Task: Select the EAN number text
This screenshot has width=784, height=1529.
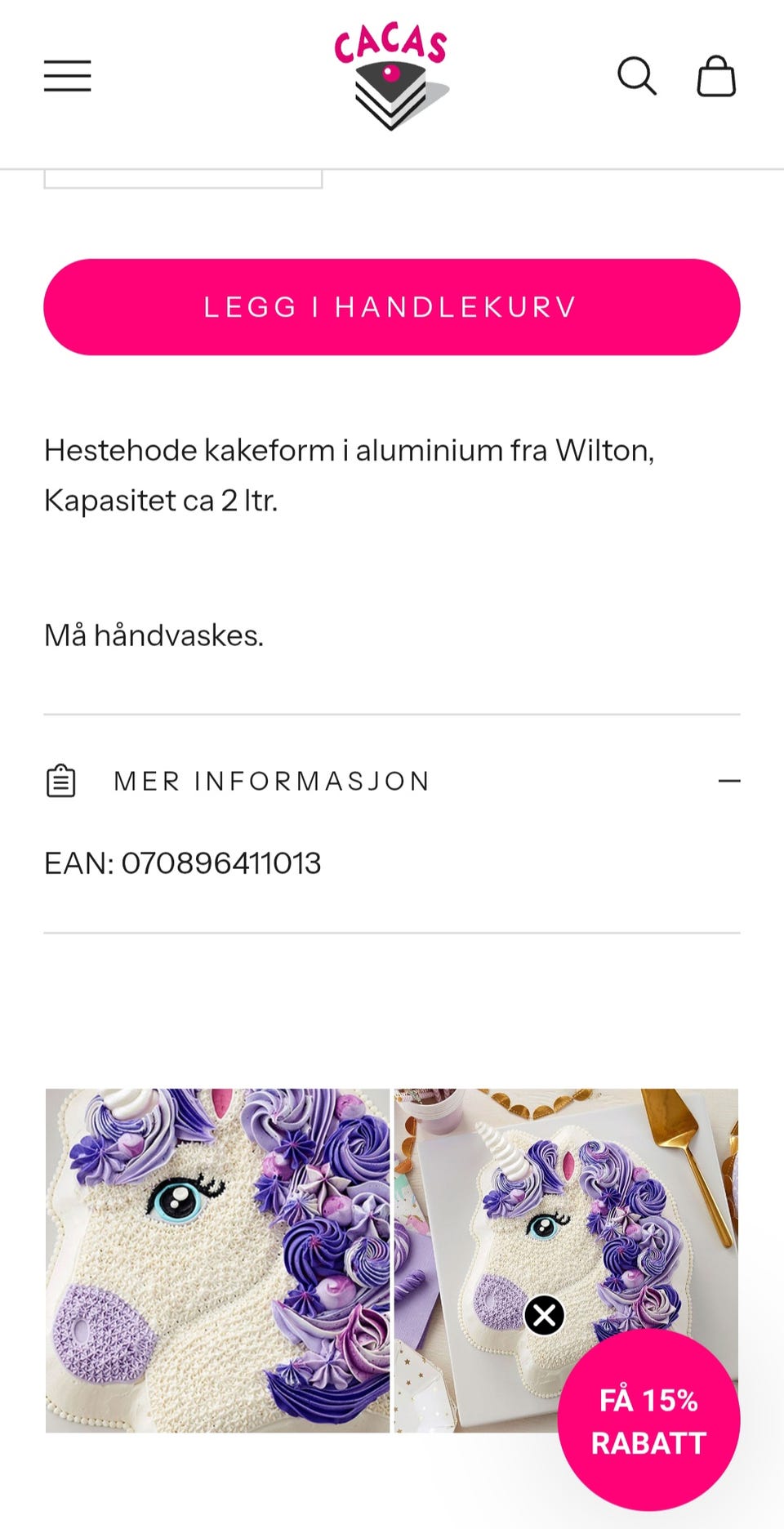Action: (x=184, y=863)
